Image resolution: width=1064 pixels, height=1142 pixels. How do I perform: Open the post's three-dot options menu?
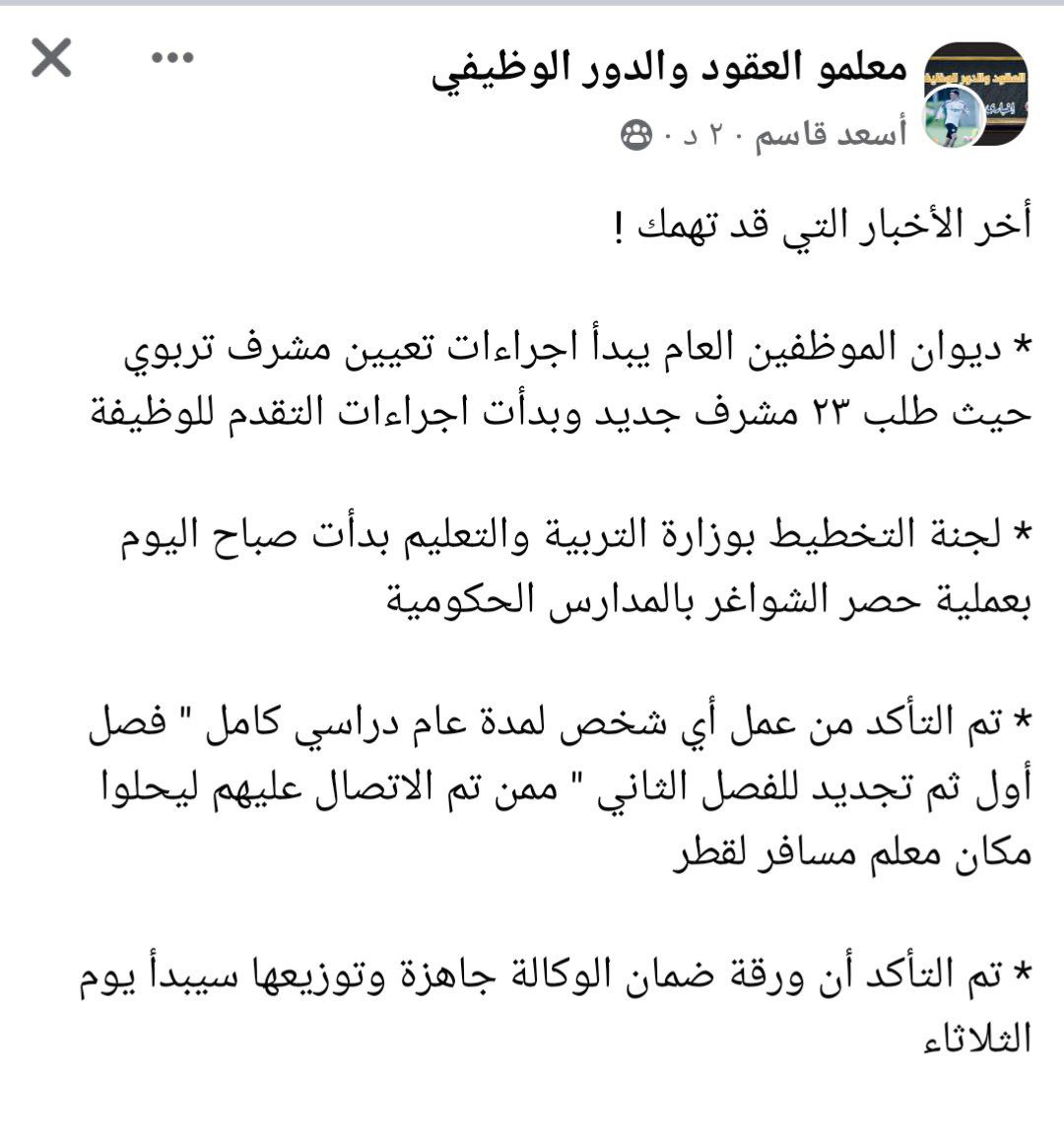[x=173, y=58]
